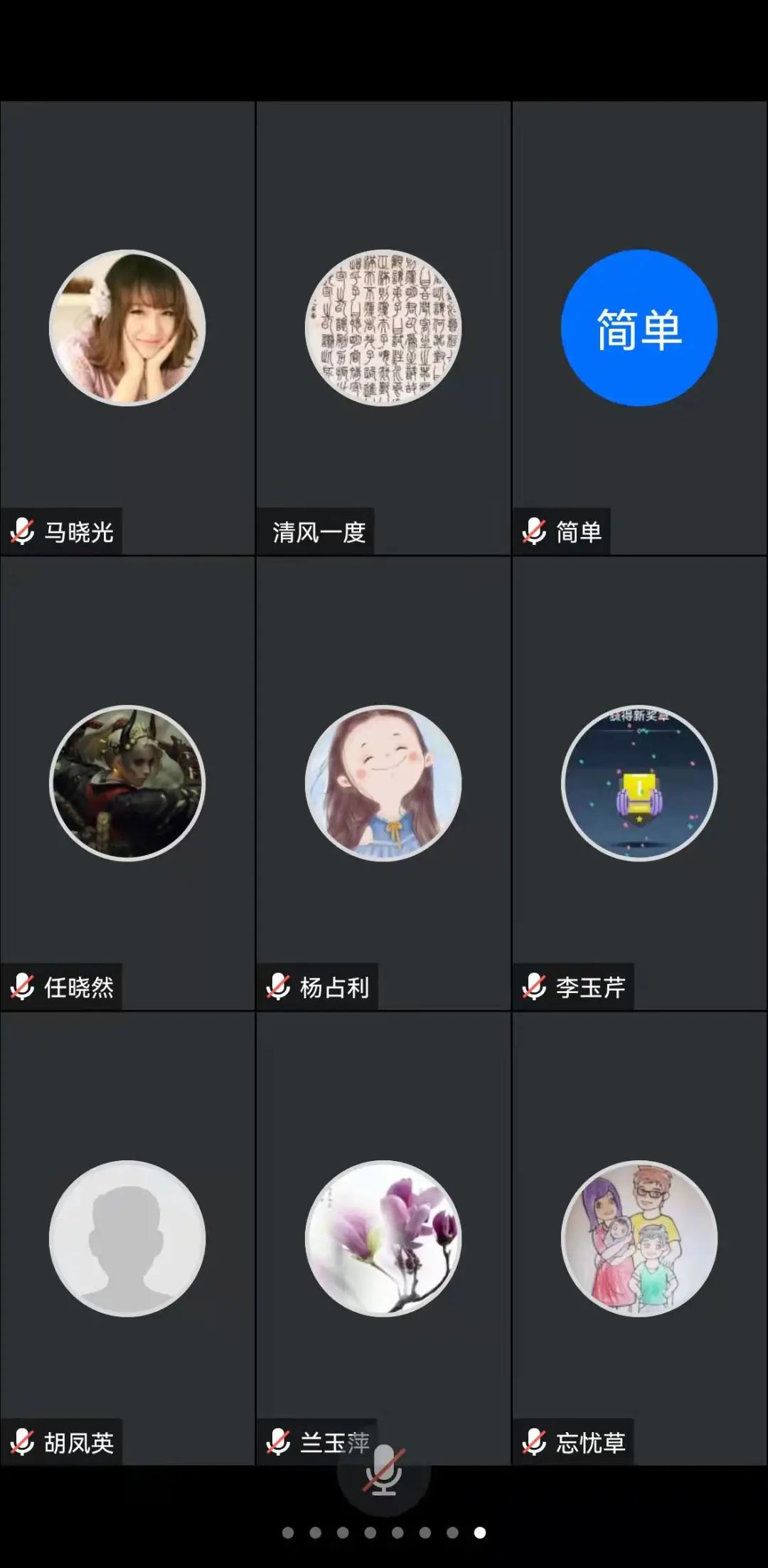Open 任晓然's video tile
The height and width of the screenshot is (1568, 768).
[127, 783]
